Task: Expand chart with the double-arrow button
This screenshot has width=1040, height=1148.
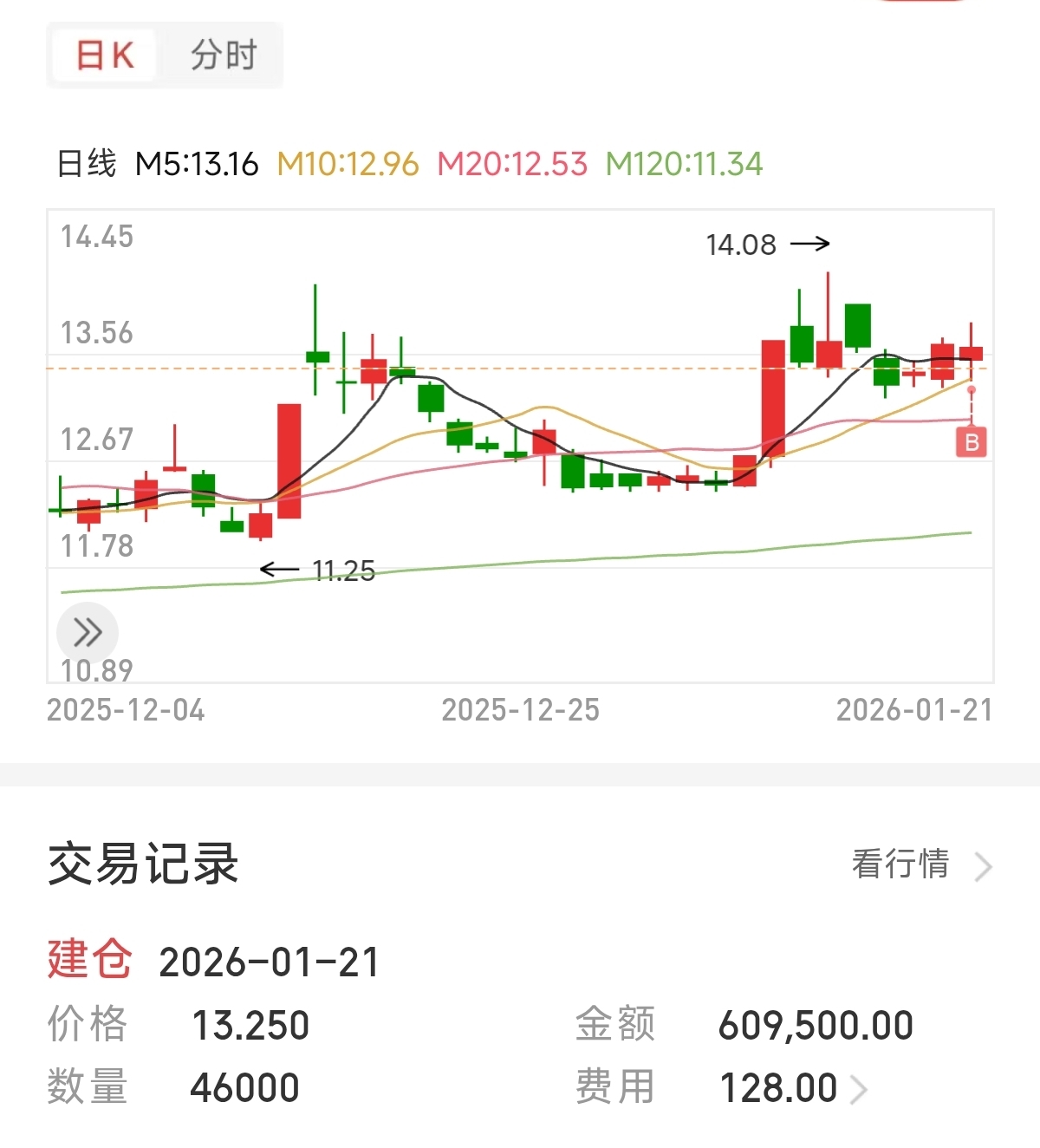Action: tap(87, 632)
